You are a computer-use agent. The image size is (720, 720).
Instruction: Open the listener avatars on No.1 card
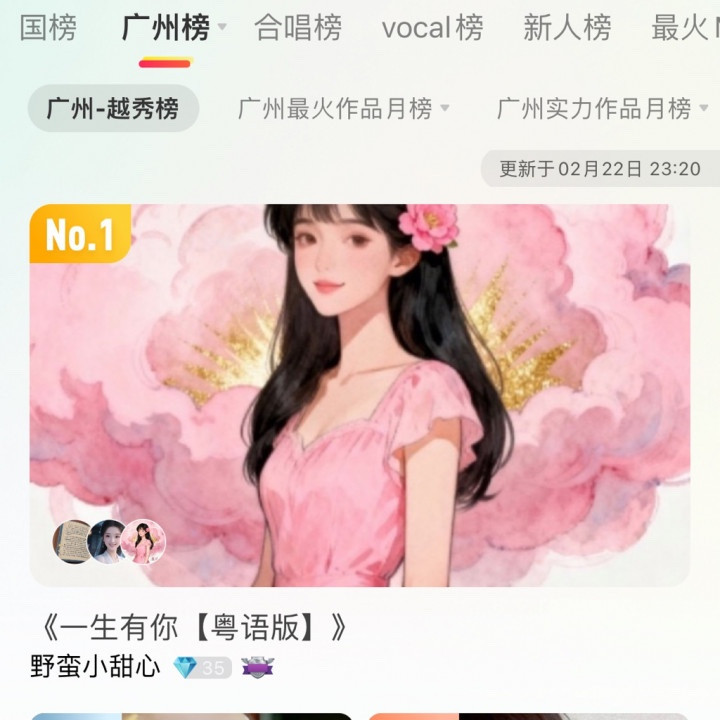click(109, 542)
